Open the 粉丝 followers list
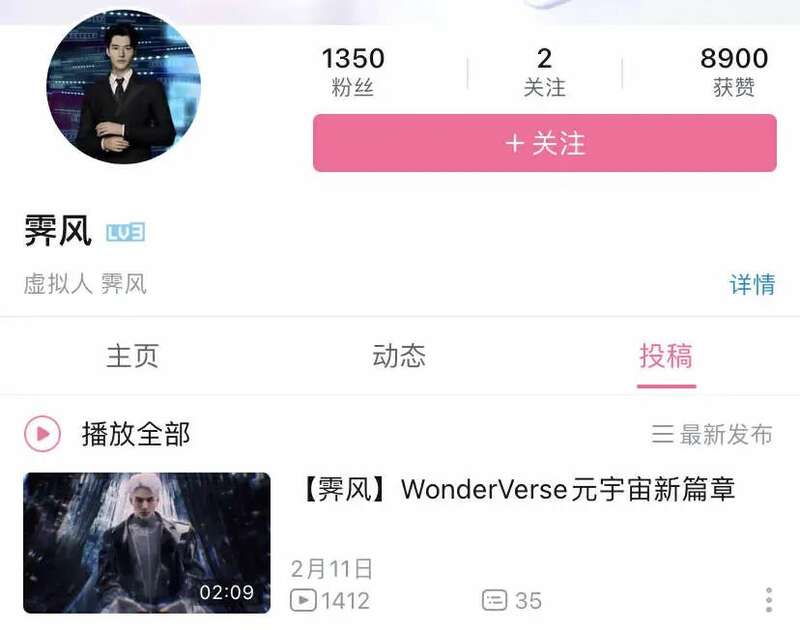The image size is (800, 630). tap(352, 72)
